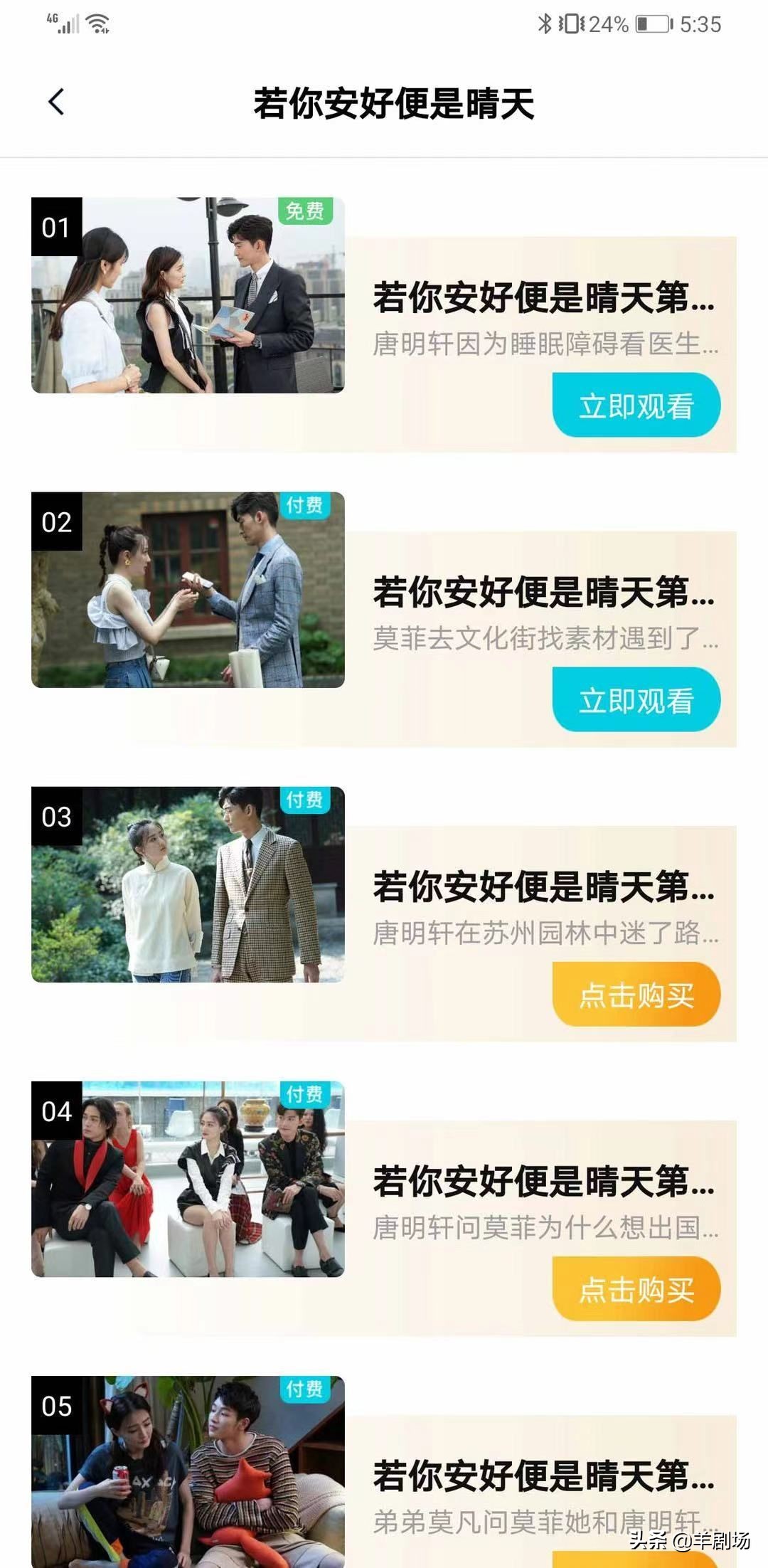Open episode 02 thumbnail
The height and width of the screenshot is (1568, 768).
pyautogui.click(x=188, y=590)
